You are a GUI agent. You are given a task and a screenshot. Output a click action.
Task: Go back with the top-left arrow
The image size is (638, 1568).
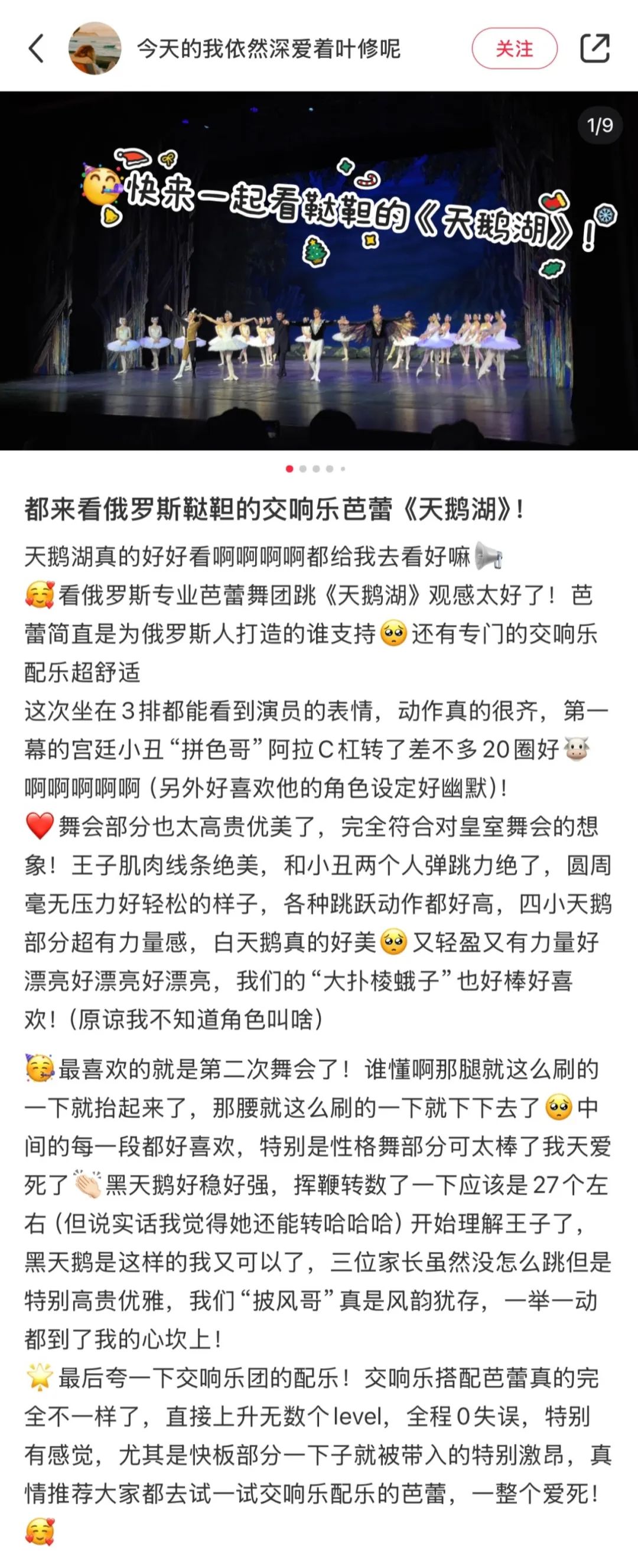37,48
